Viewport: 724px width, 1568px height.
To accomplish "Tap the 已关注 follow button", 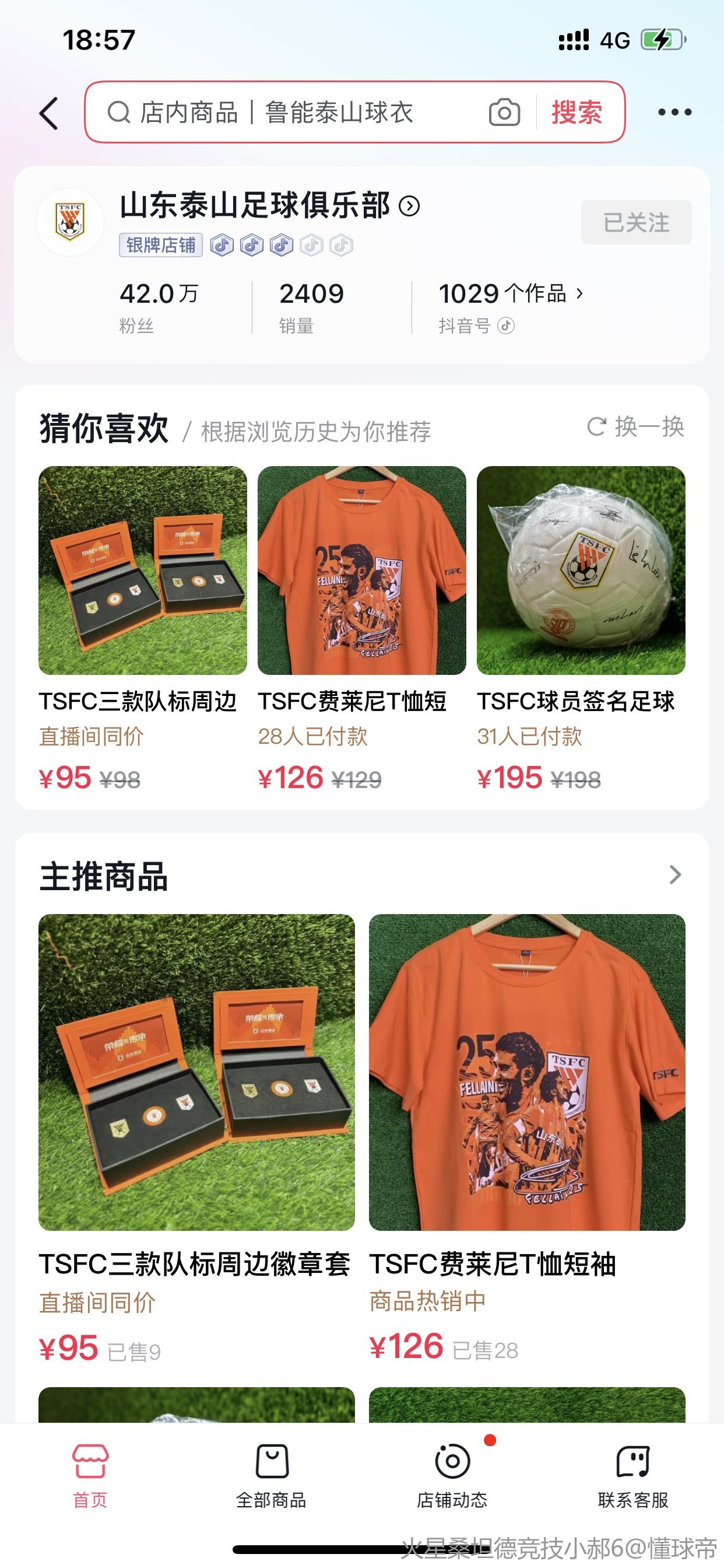I will coord(636,222).
